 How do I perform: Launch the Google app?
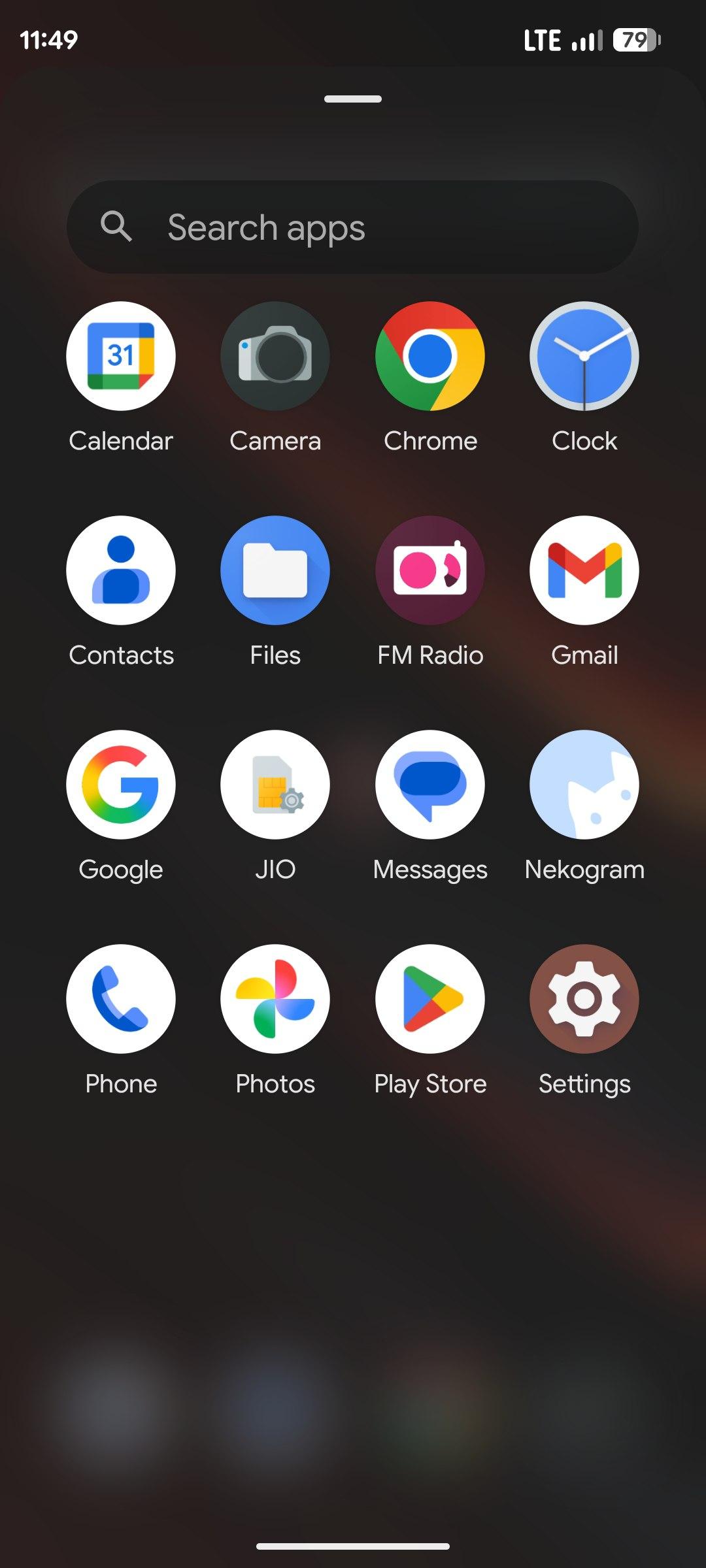pos(121,785)
